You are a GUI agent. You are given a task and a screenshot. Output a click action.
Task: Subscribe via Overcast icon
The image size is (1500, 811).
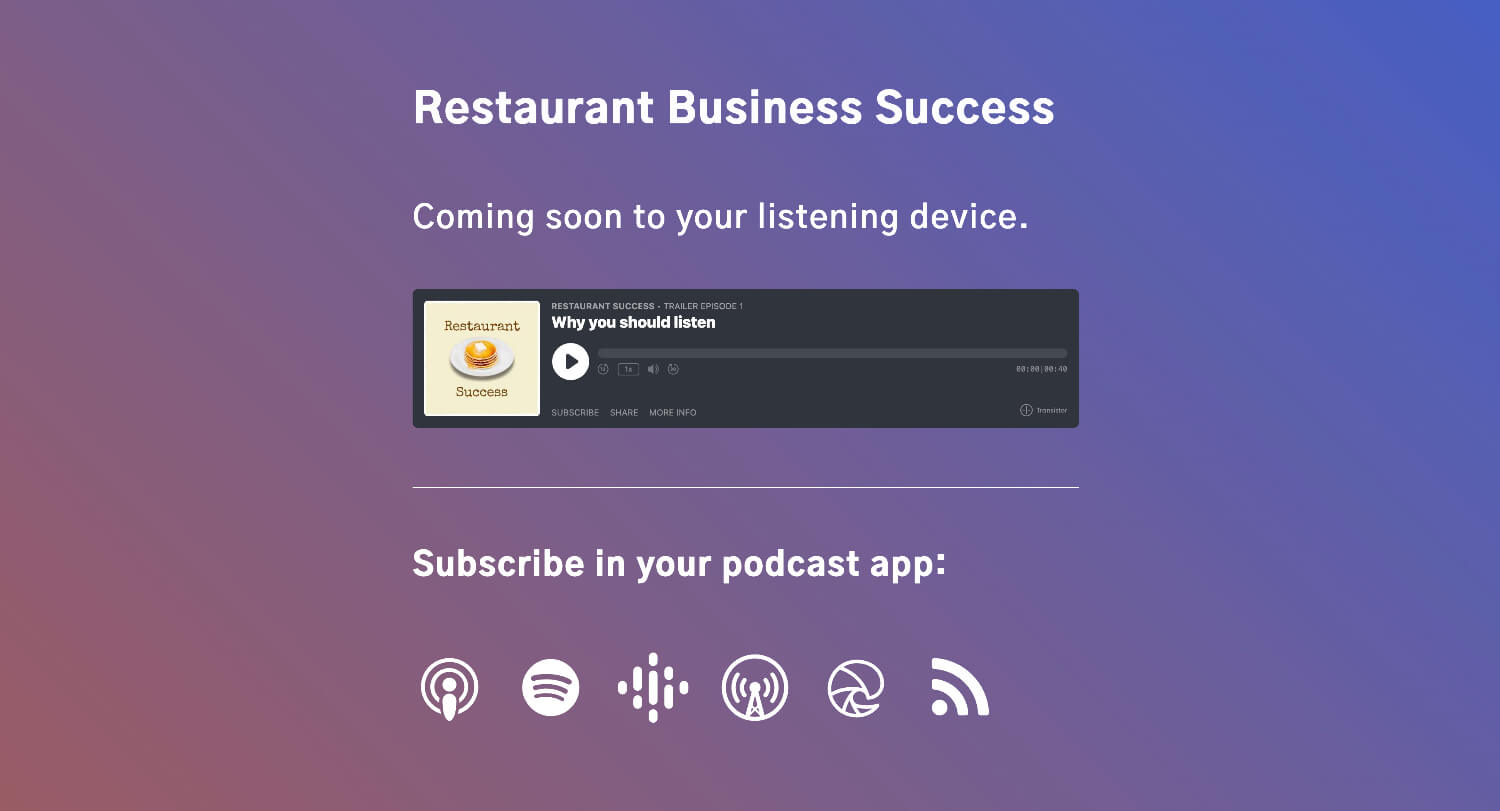click(755, 688)
